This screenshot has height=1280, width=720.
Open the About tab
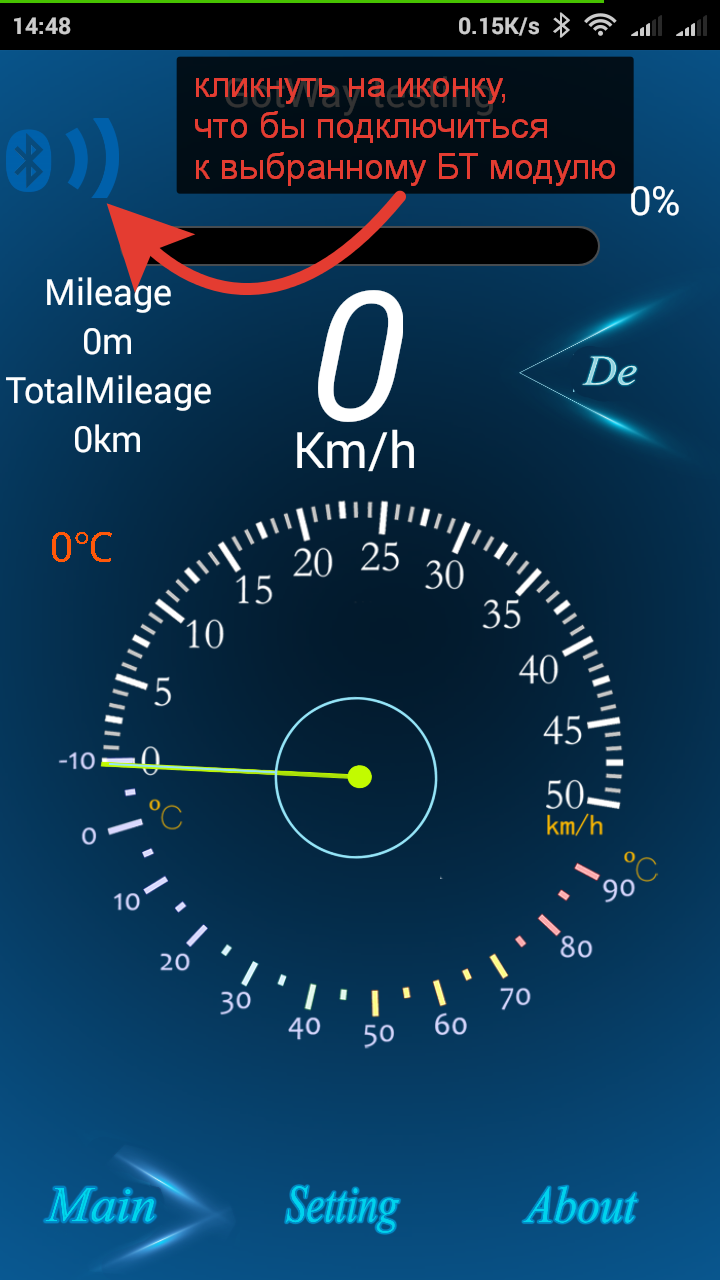point(581,1206)
